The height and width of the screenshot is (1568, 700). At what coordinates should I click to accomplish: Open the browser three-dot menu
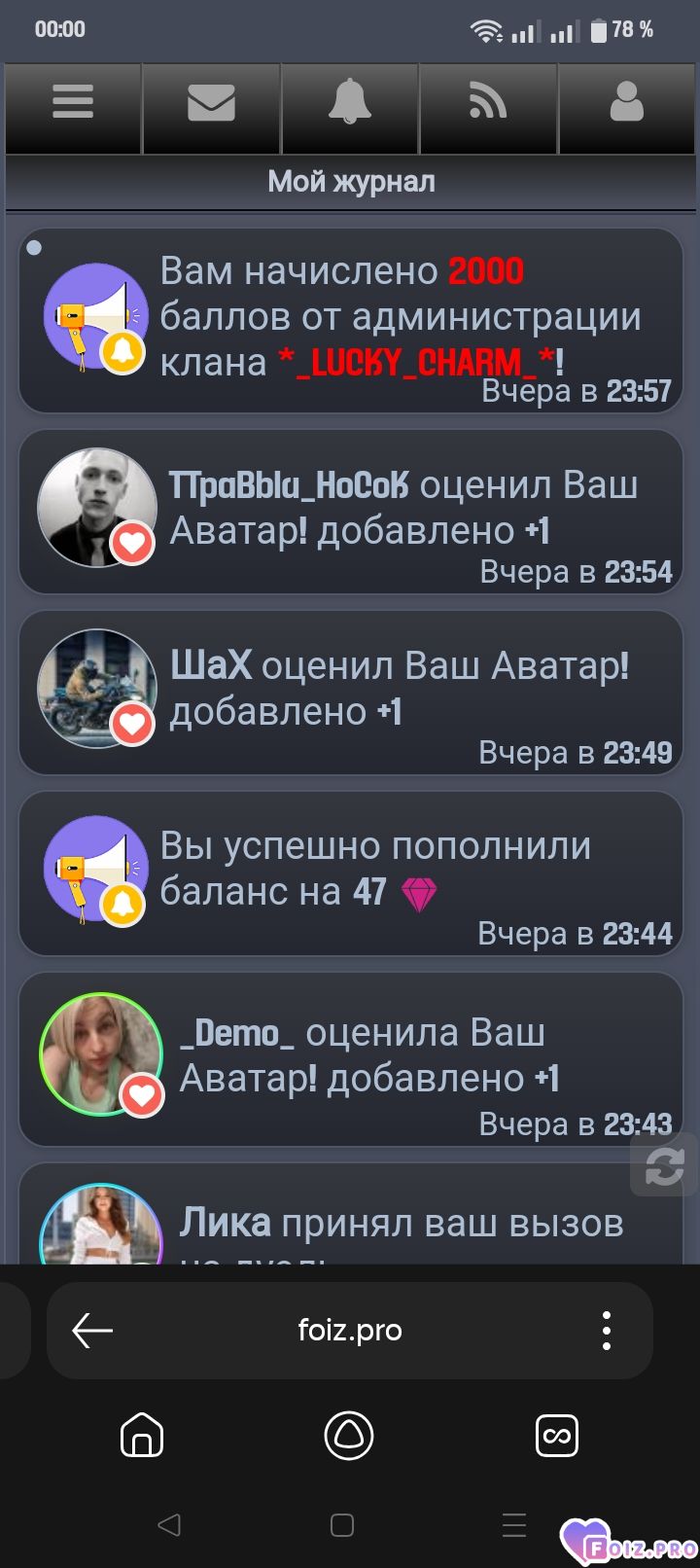pos(607,1331)
